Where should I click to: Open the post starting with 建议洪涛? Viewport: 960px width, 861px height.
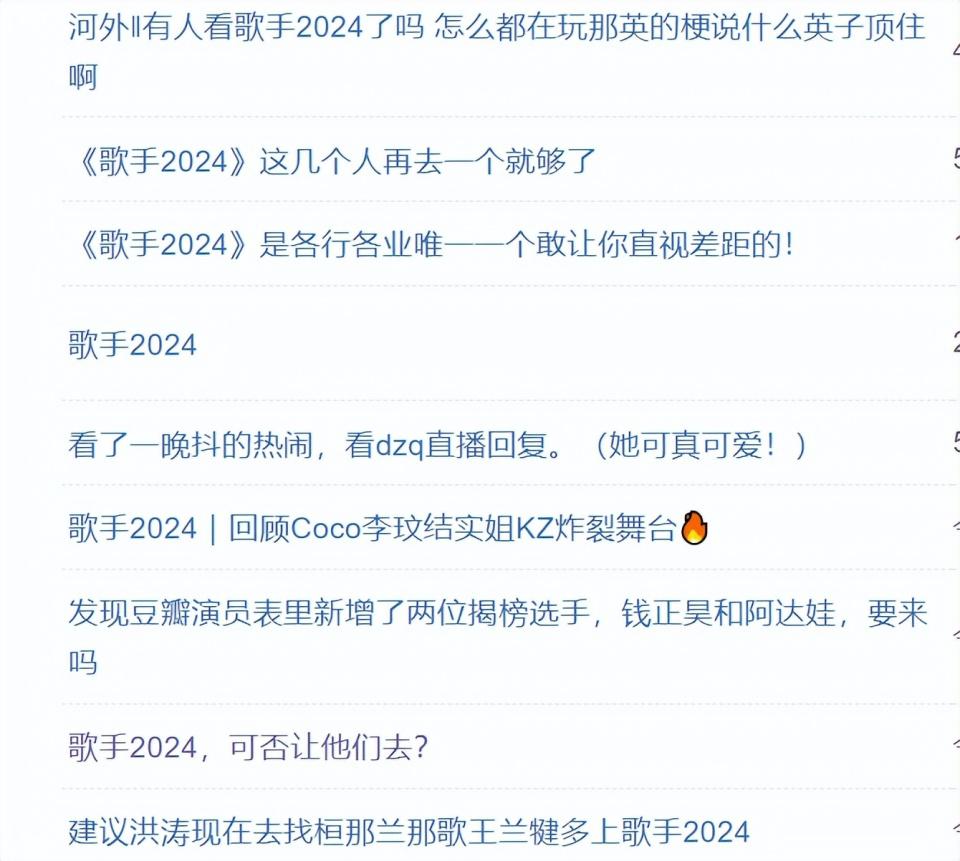(409, 830)
